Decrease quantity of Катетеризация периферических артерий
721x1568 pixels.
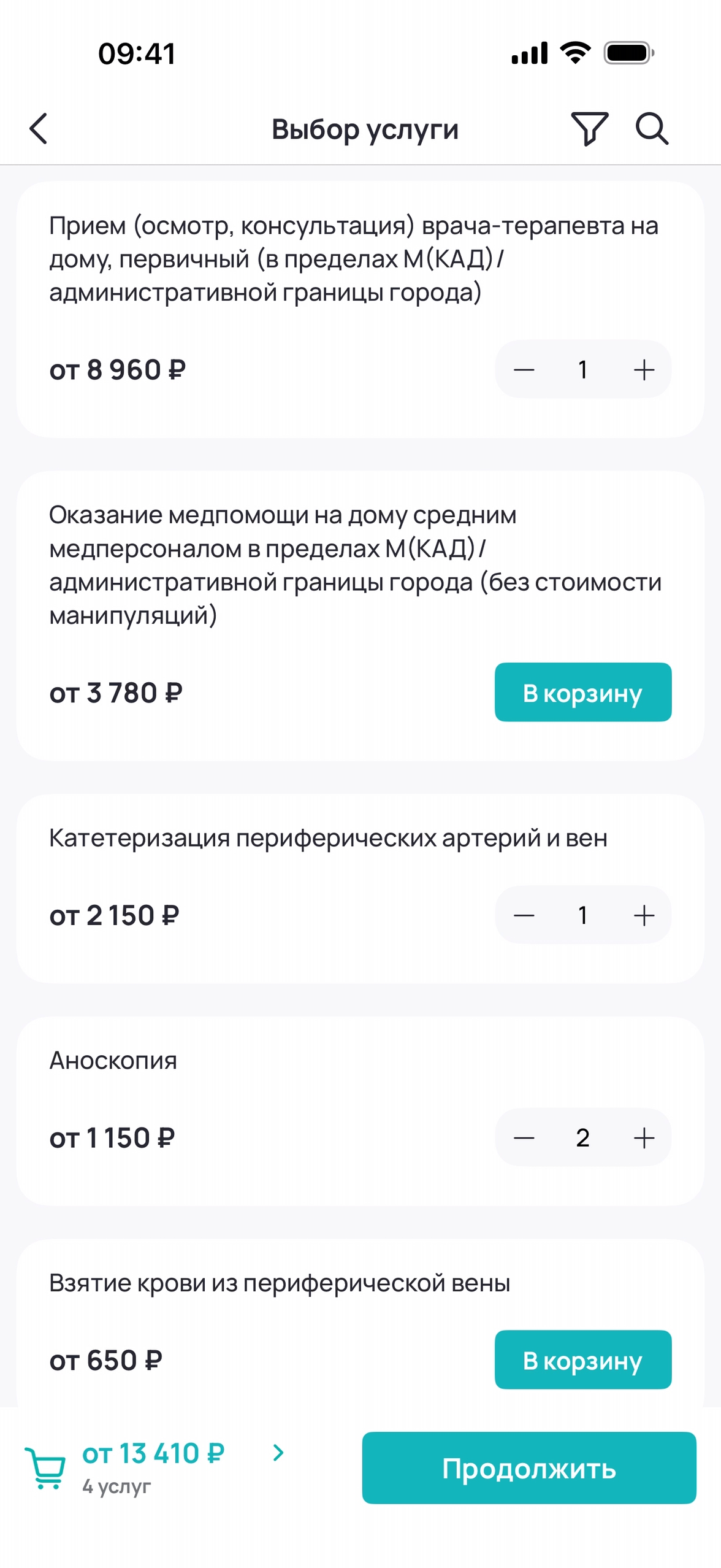(524, 915)
